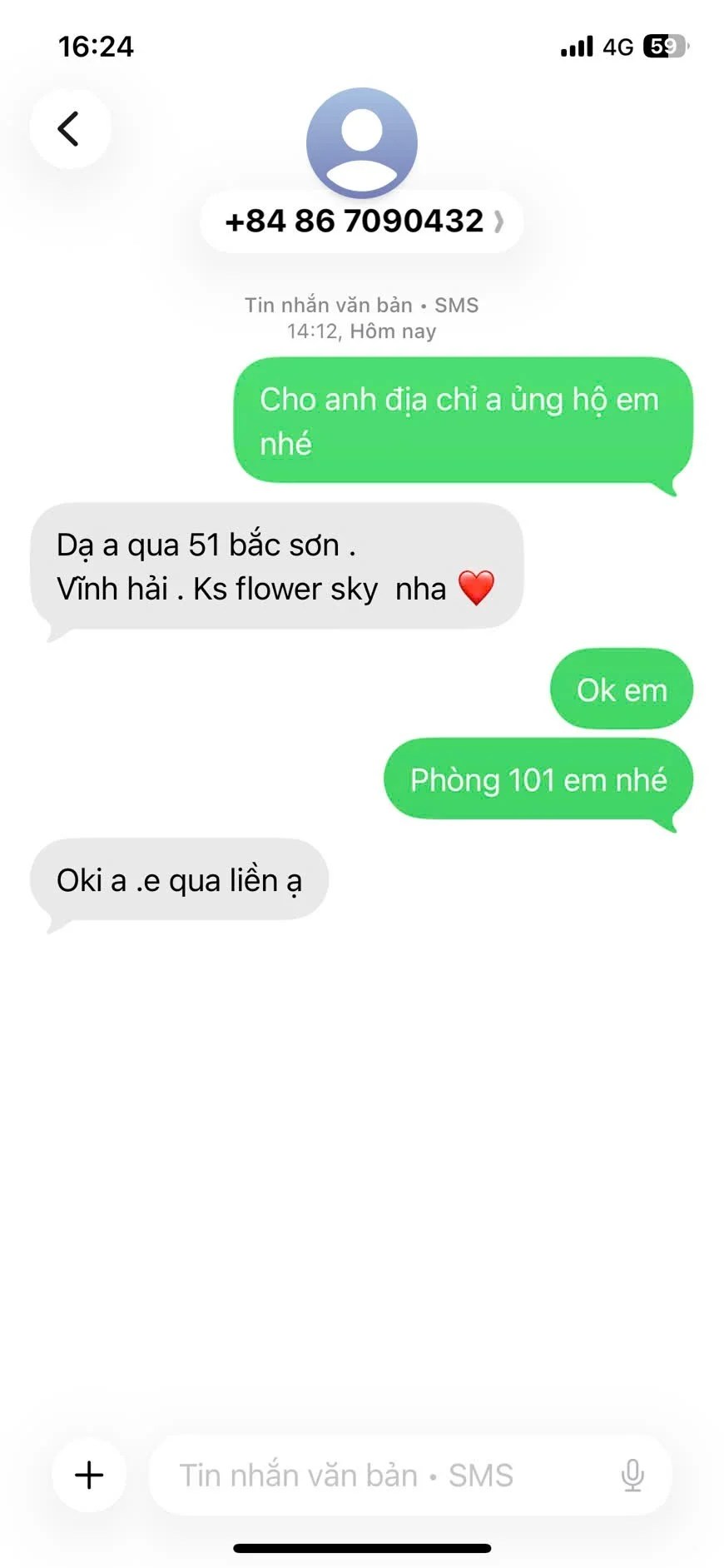Screen dimensions: 724x1568
Task: Go back to the messages list
Action: pos(70,129)
